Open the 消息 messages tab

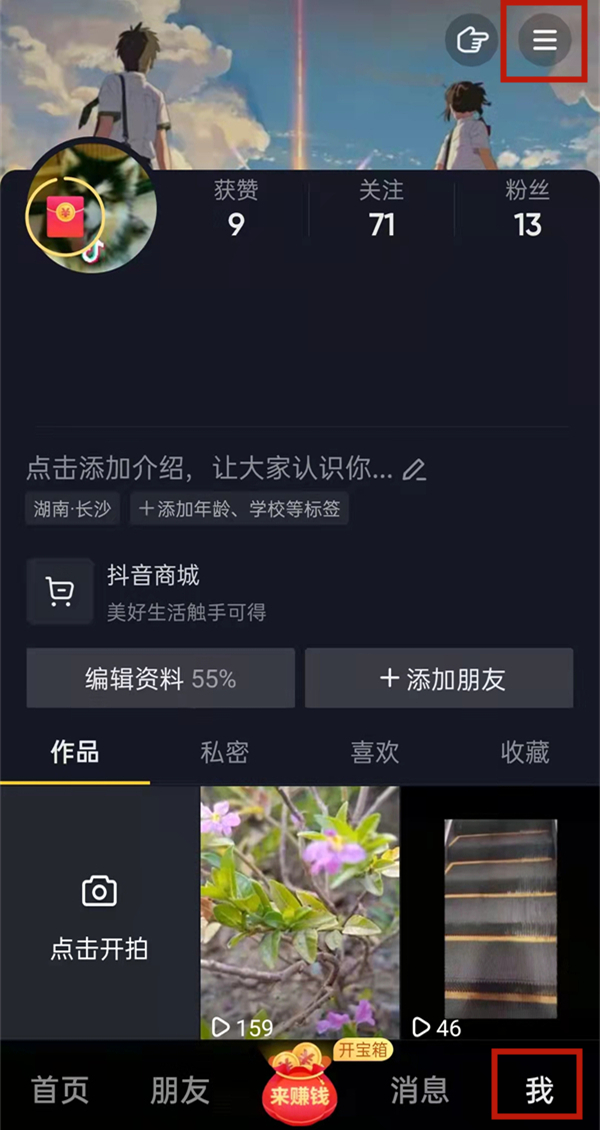click(x=419, y=1090)
